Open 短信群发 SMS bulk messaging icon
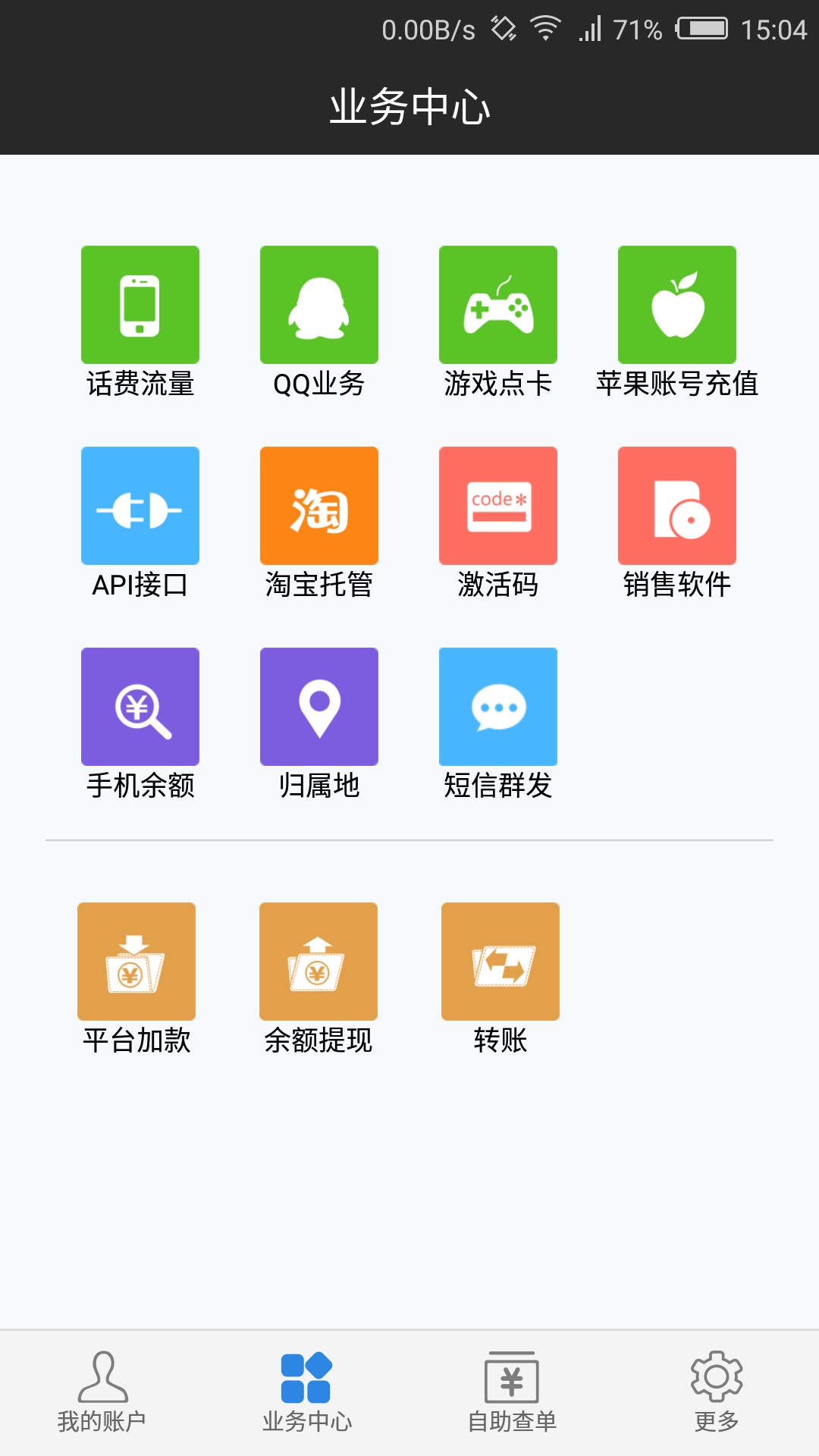 [497, 705]
